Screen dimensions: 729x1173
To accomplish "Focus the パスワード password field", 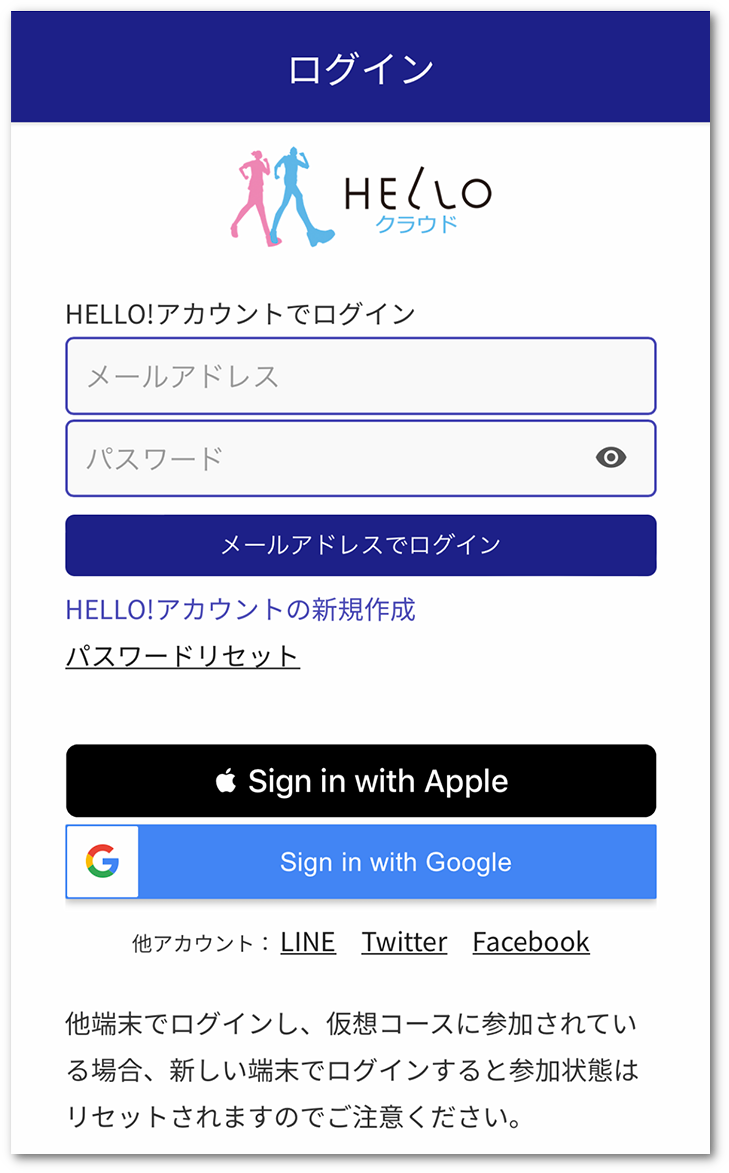I will click(x=361, y=458).
